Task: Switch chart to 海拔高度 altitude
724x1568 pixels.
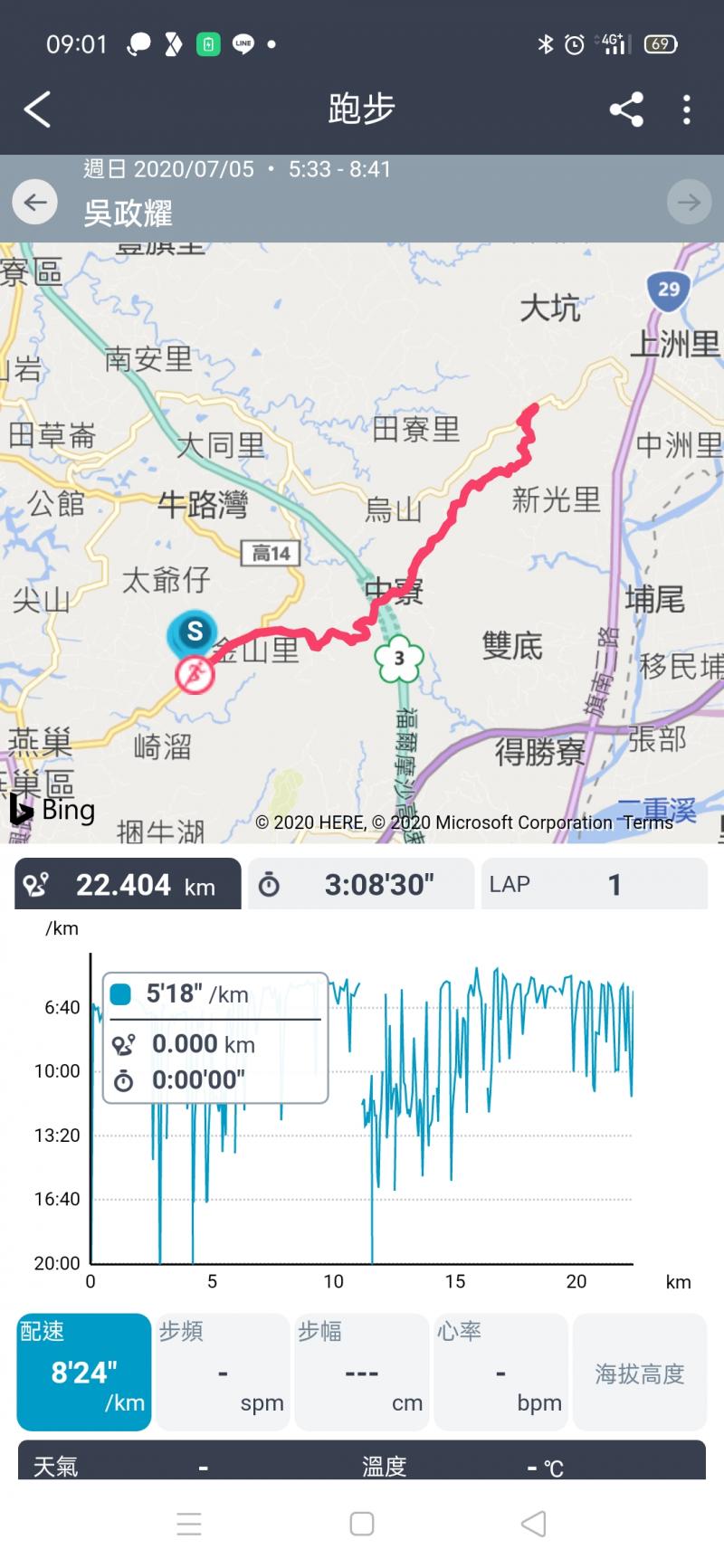Action: point(639,1372)
